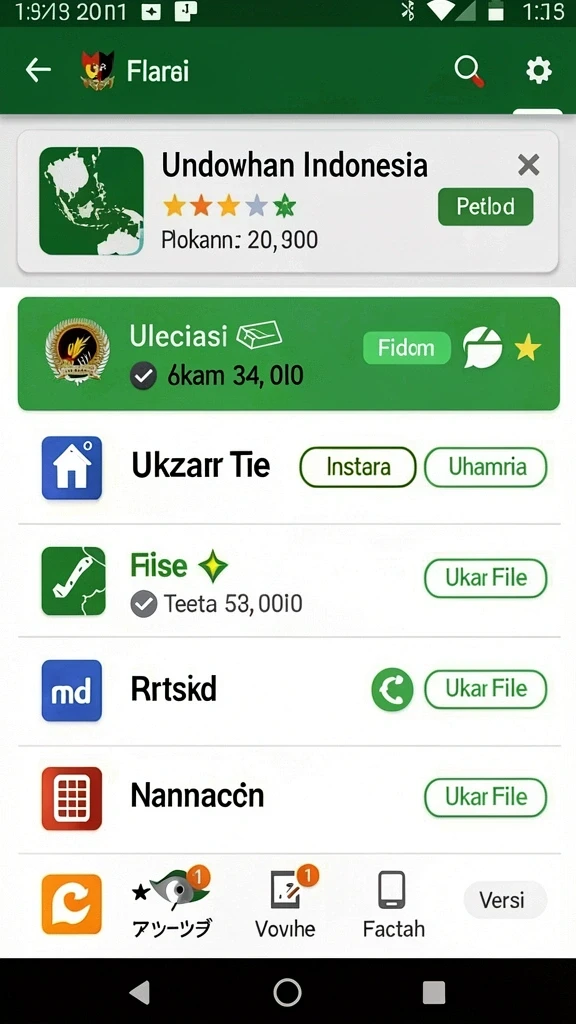Open the Nannaccn list row
The width and height of the screenshot is (576, 1024).
pyautogui.click(x=289, y=799)
